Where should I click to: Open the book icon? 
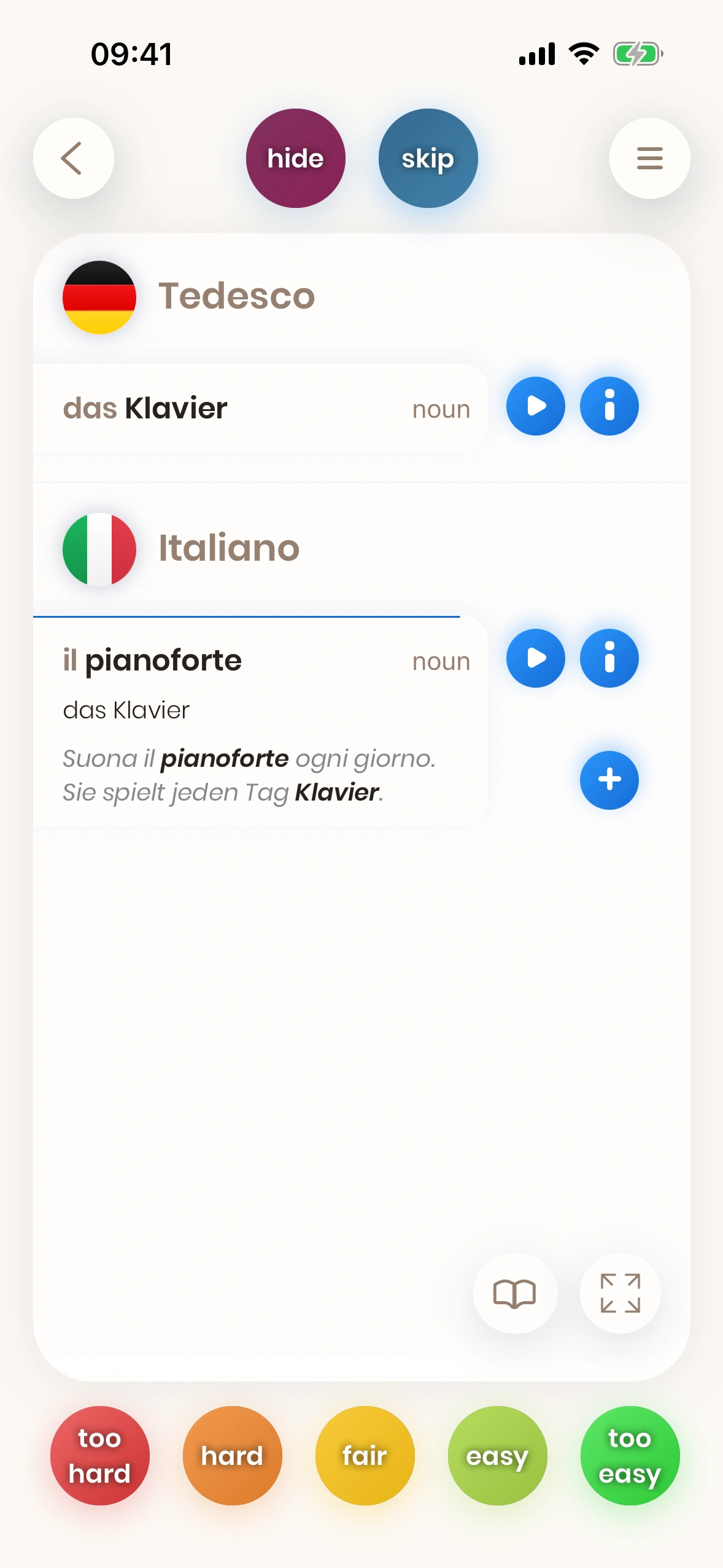(x=514, y=1293)
